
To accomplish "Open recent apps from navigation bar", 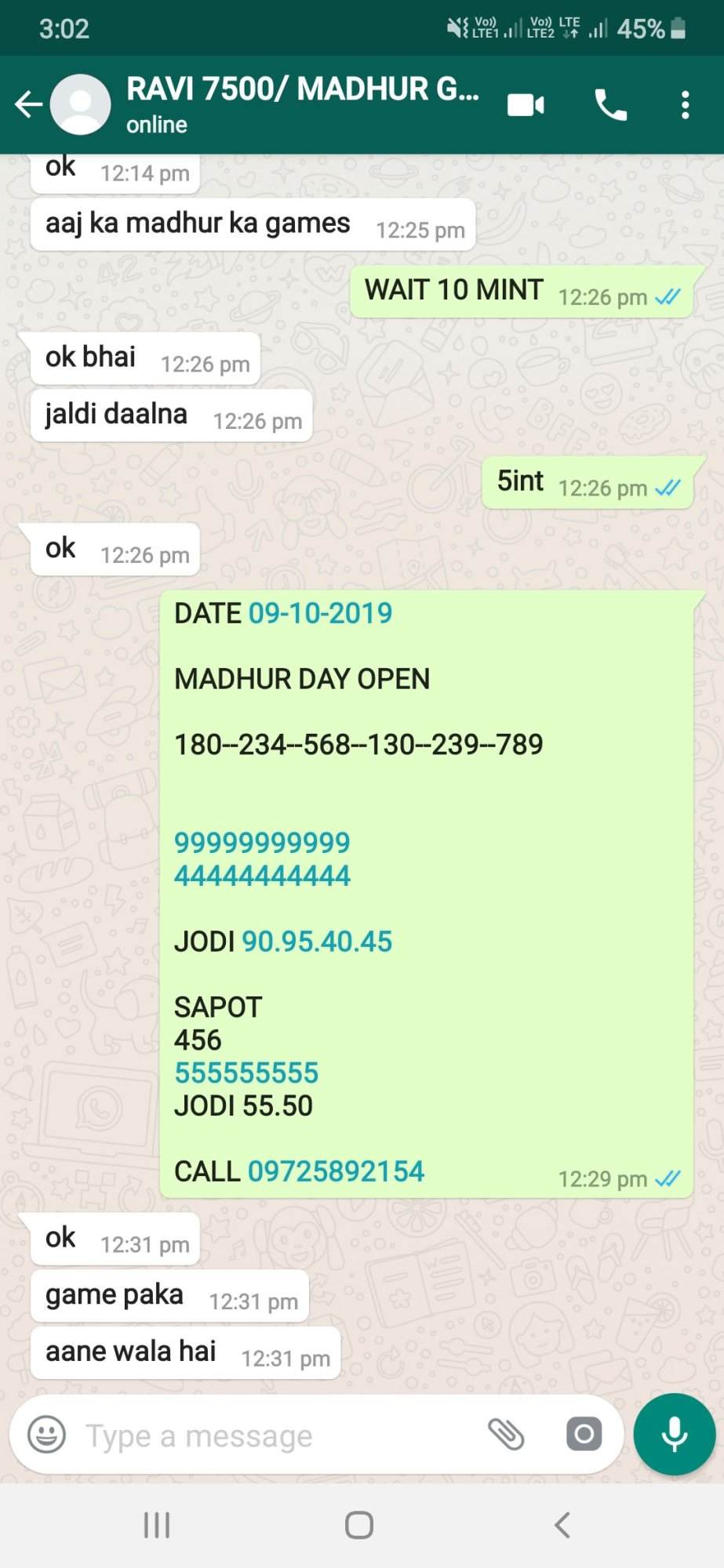I will (157, 1526).
